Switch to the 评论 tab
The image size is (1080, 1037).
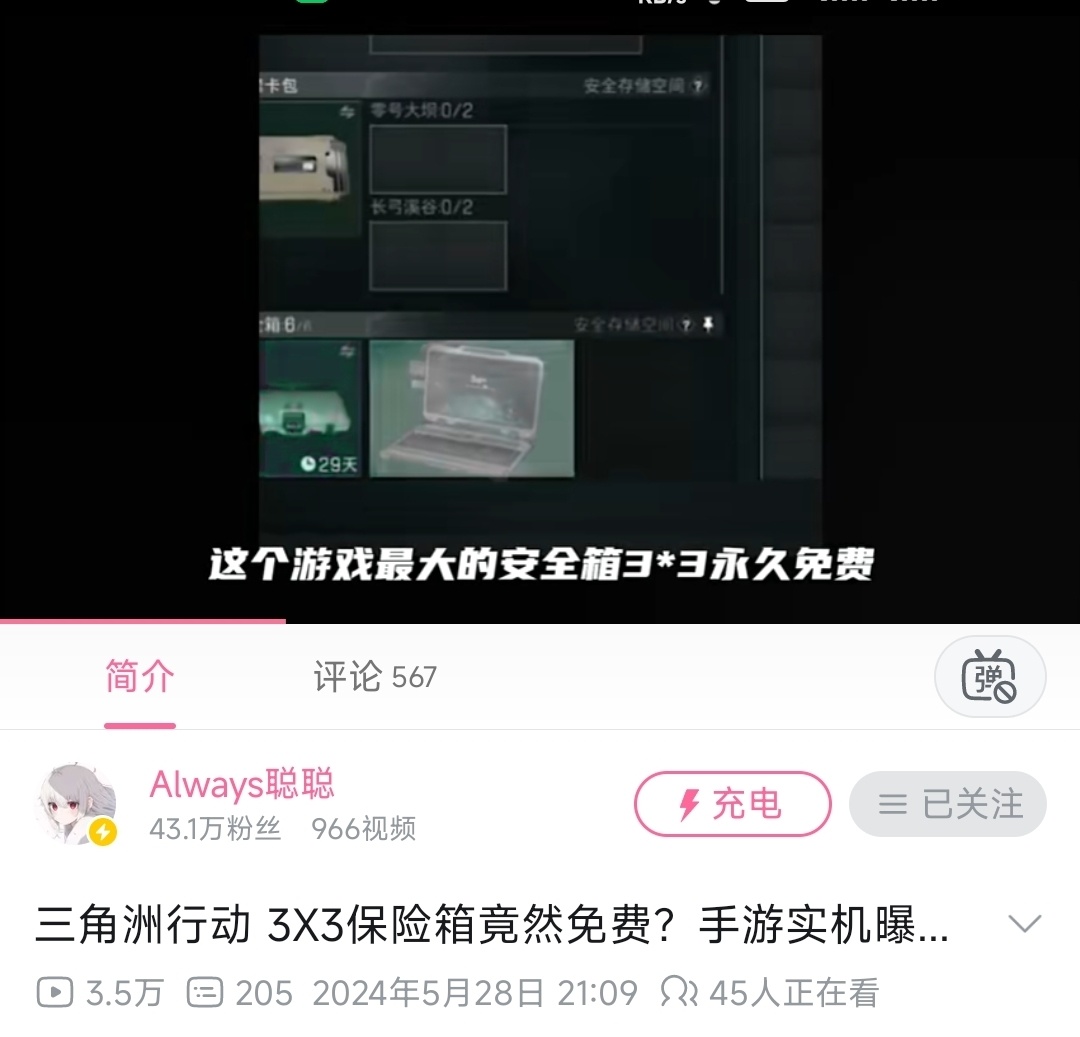pyautogui.click(x=375, y=676)
